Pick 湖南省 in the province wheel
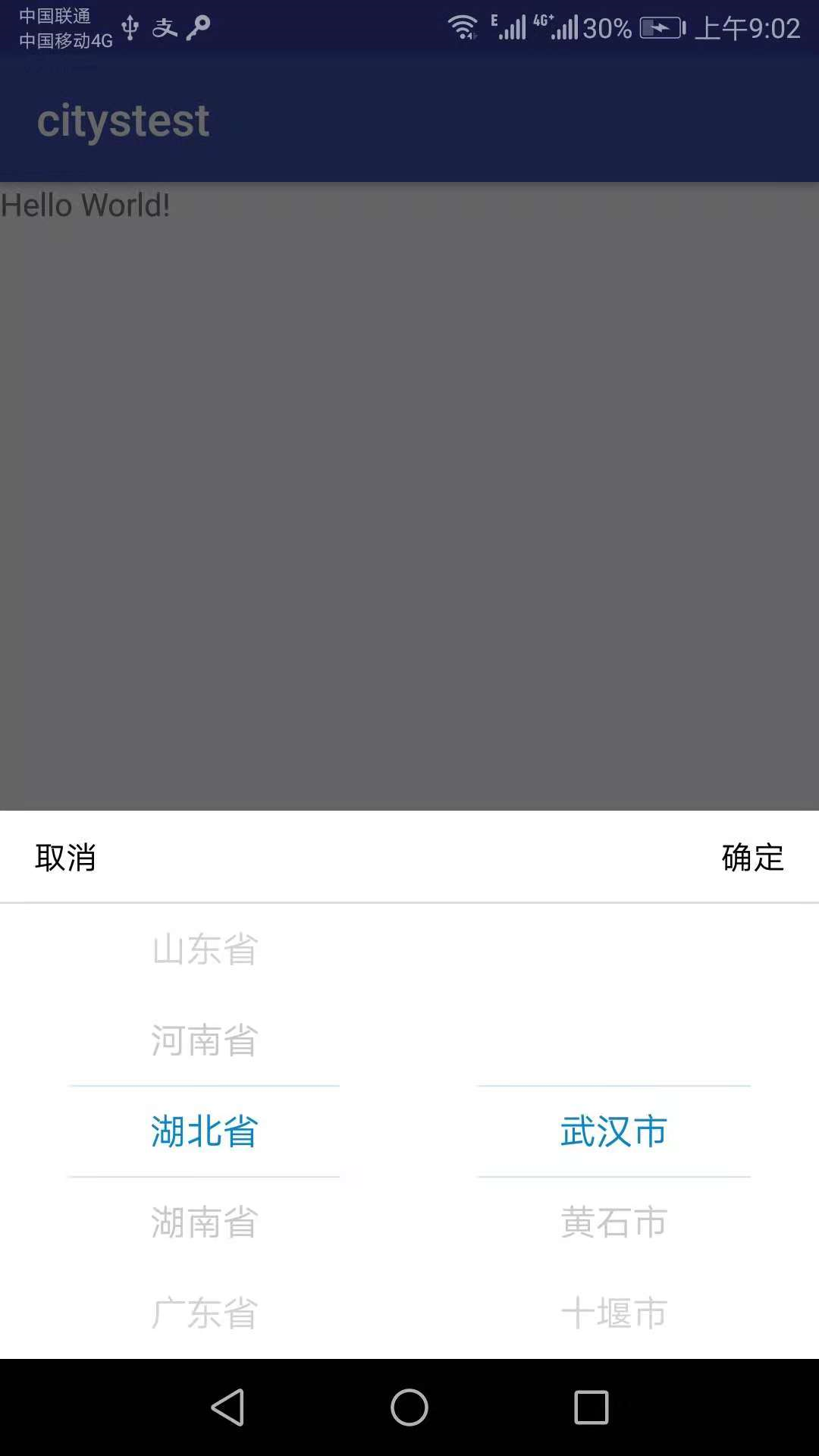Viewport: 819px width, 1456px height. tap(205, 1222)
